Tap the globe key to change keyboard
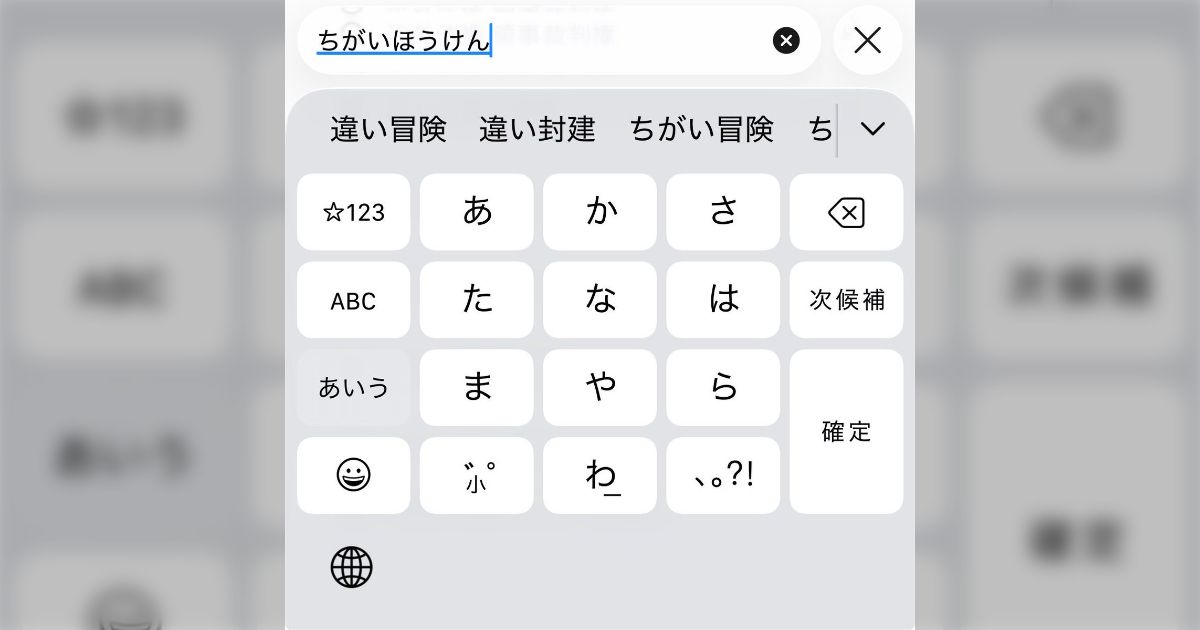The height and width of the screenshot is (630, 1200). pyautogui.click(x=351, y=567)
